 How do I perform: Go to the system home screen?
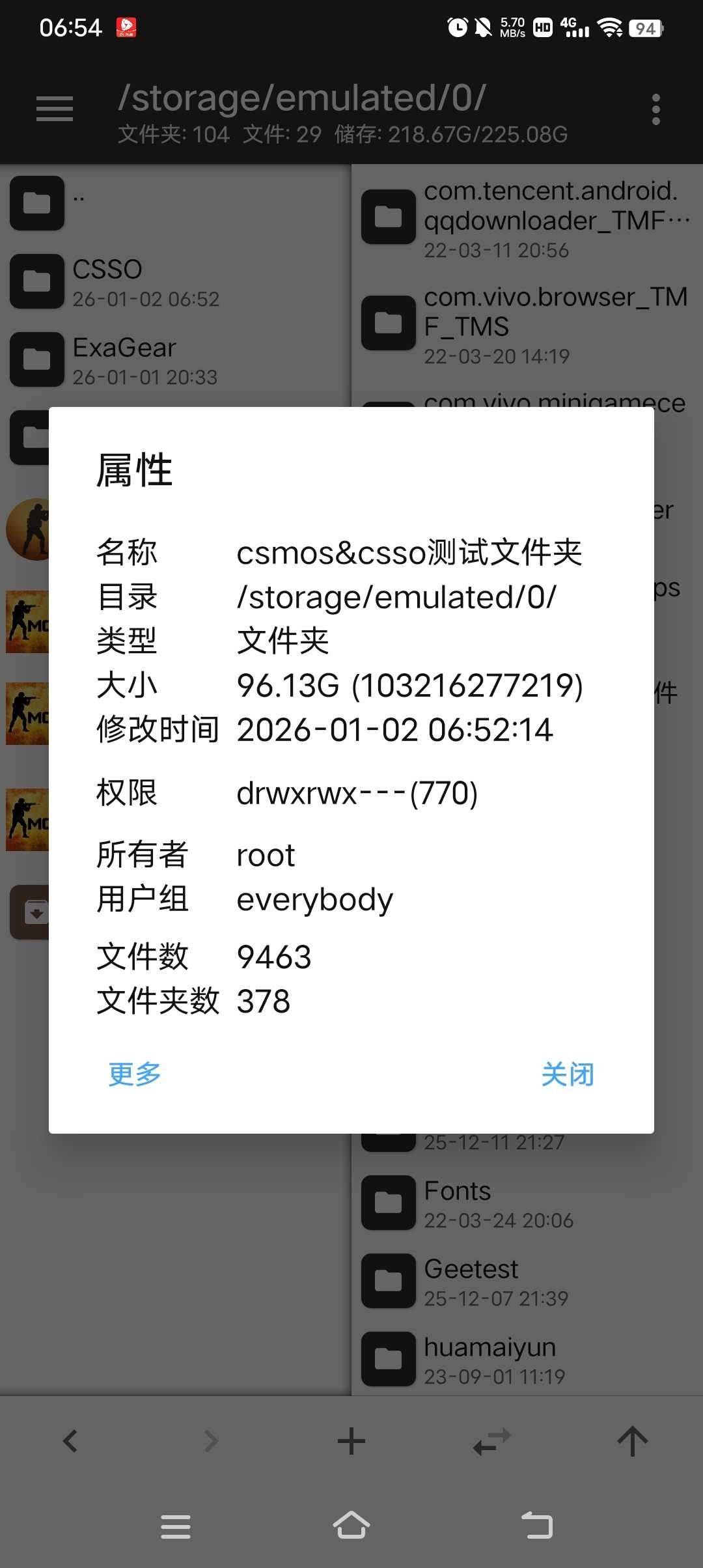click(351, 1526)
